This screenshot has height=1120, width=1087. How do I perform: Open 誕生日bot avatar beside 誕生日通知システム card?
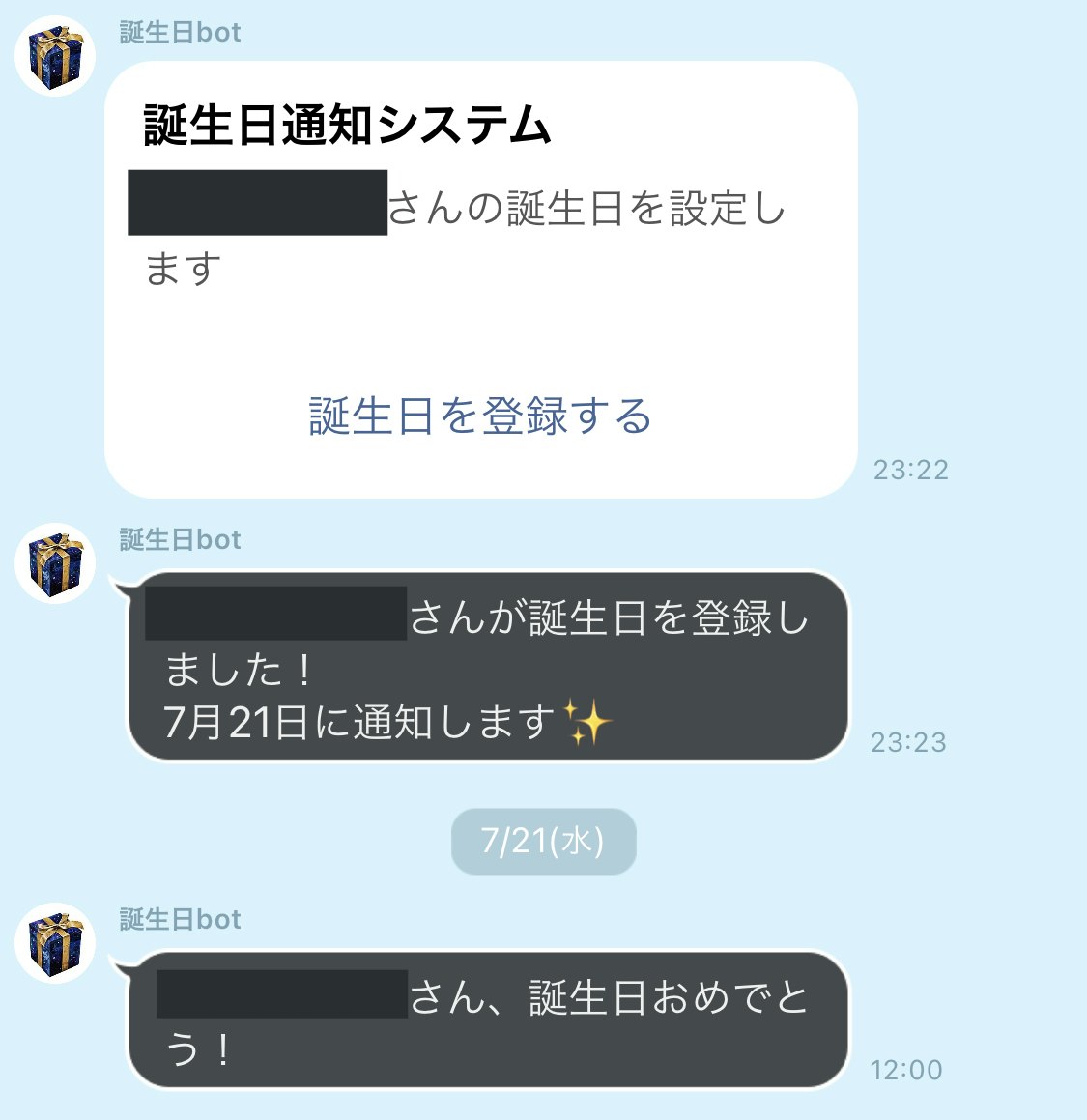pyautogui.click(x=55, y=56)
